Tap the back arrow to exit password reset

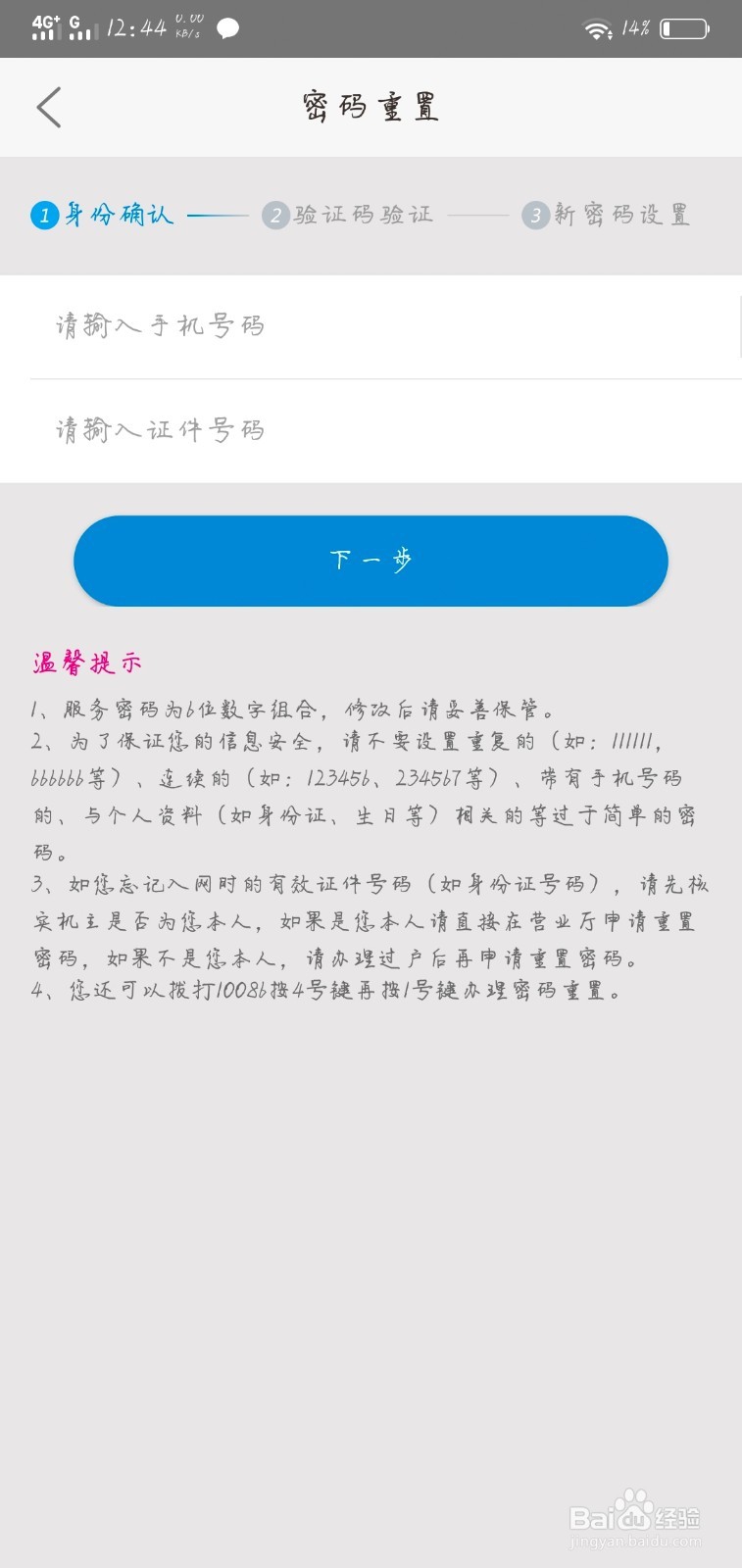[x=49, y=107]
